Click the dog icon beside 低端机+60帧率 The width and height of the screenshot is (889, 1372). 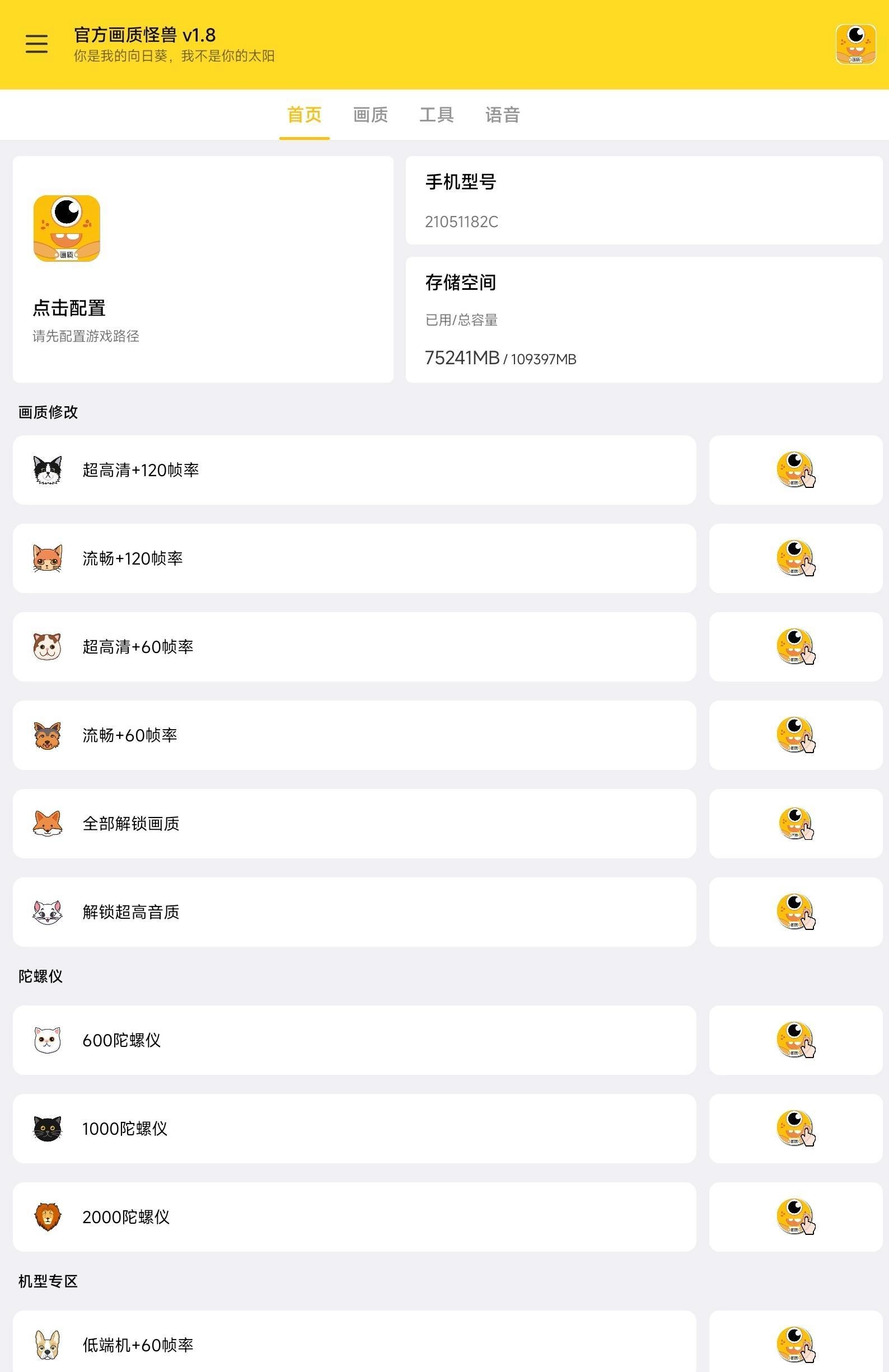pos(49,1345)
